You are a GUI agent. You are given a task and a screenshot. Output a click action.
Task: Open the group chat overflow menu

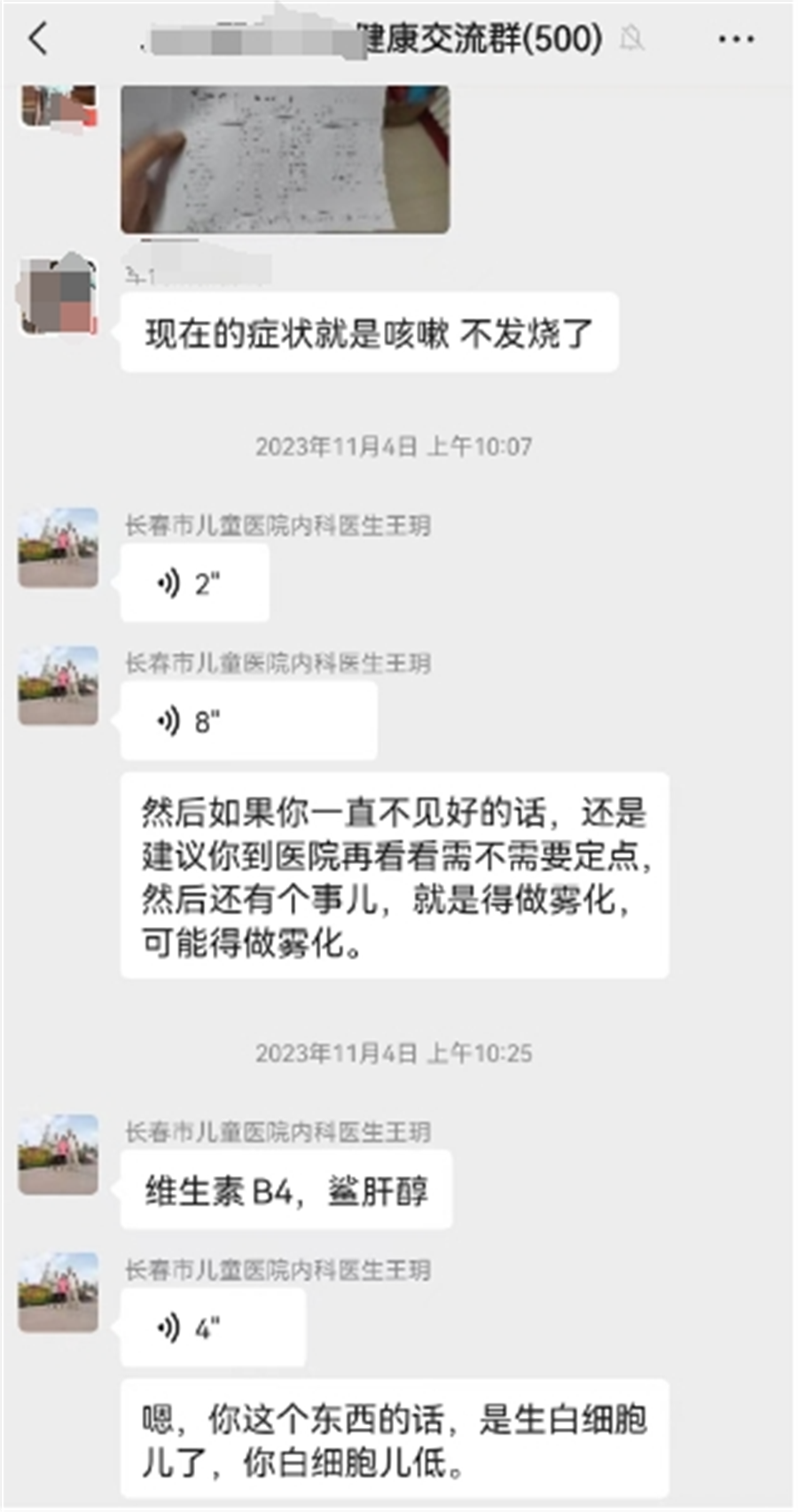[736, 39]
